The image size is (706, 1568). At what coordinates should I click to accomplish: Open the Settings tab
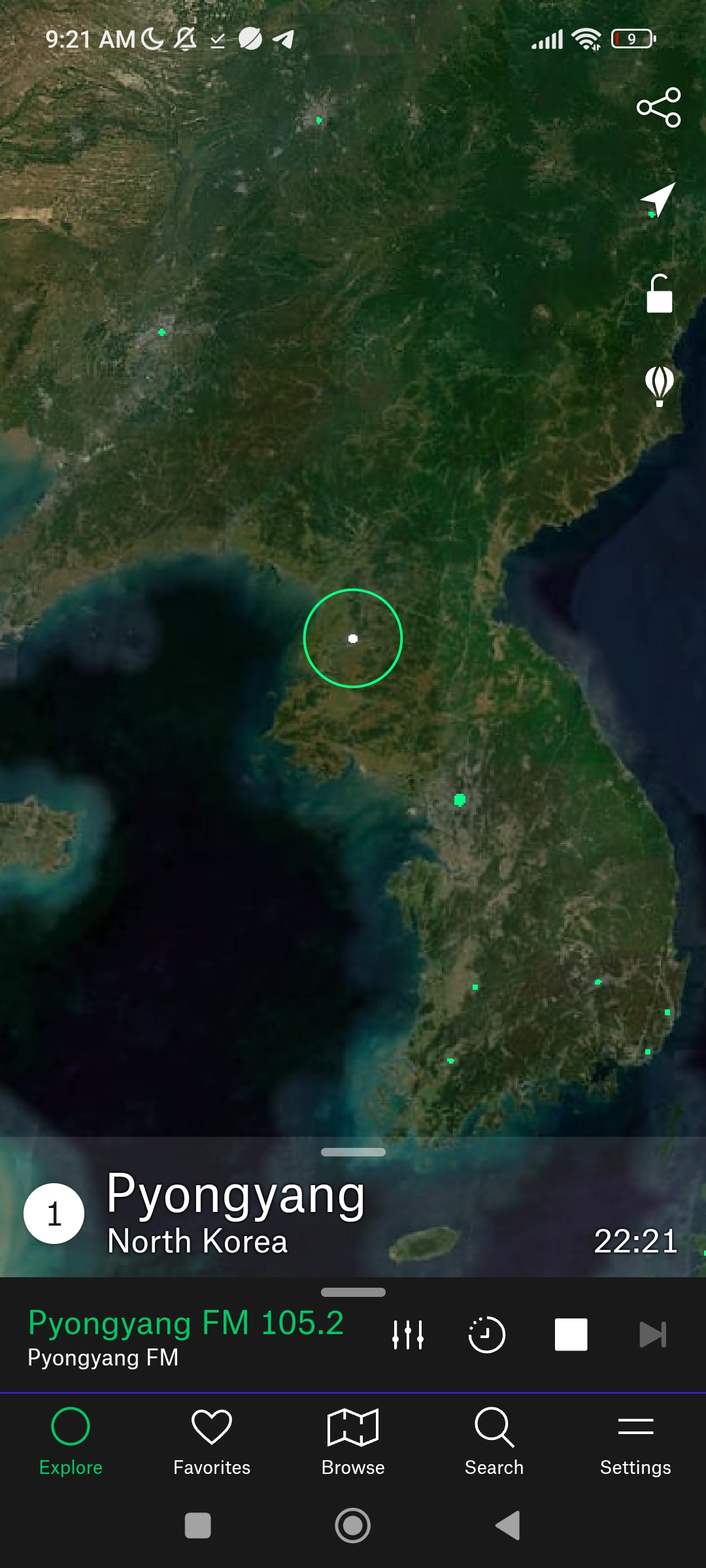tap(635, 1441)
